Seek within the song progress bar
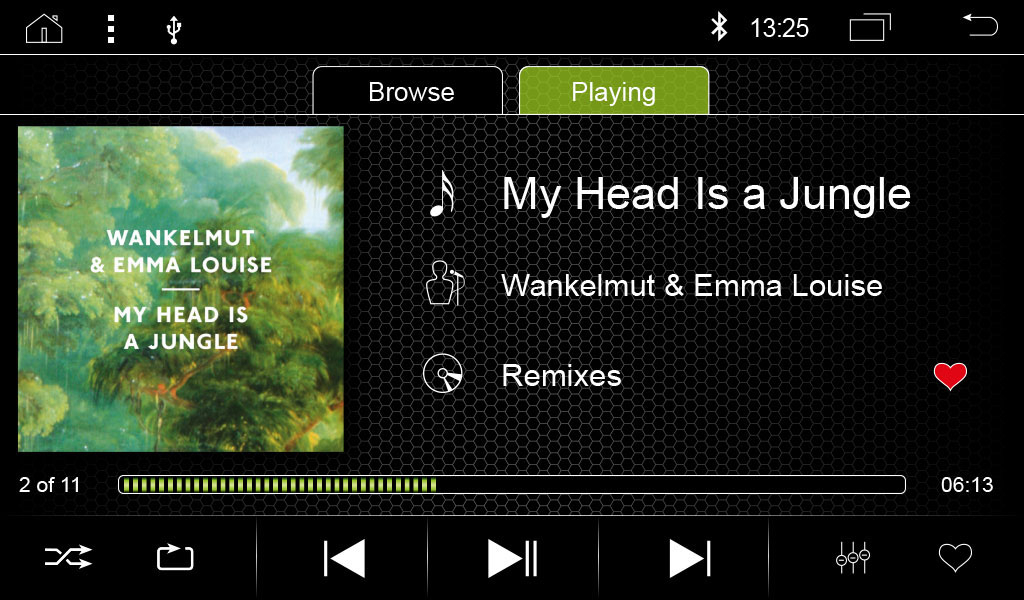Screen dimensions: 1024x600 [x=511, y=485]
